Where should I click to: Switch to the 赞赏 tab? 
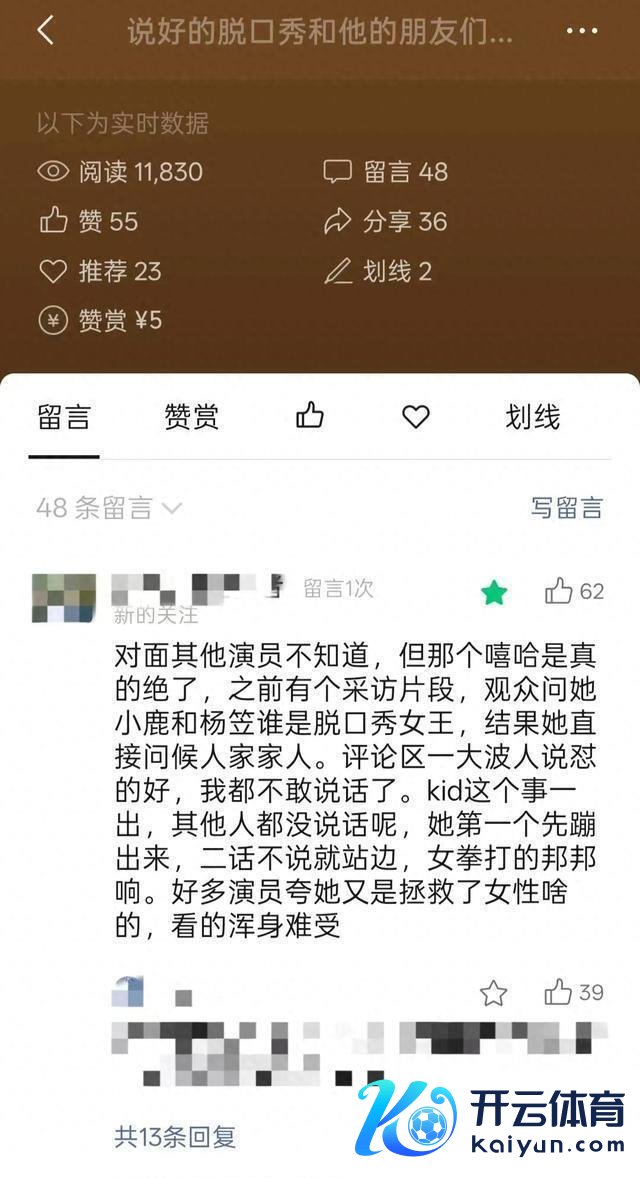point(191,417)
